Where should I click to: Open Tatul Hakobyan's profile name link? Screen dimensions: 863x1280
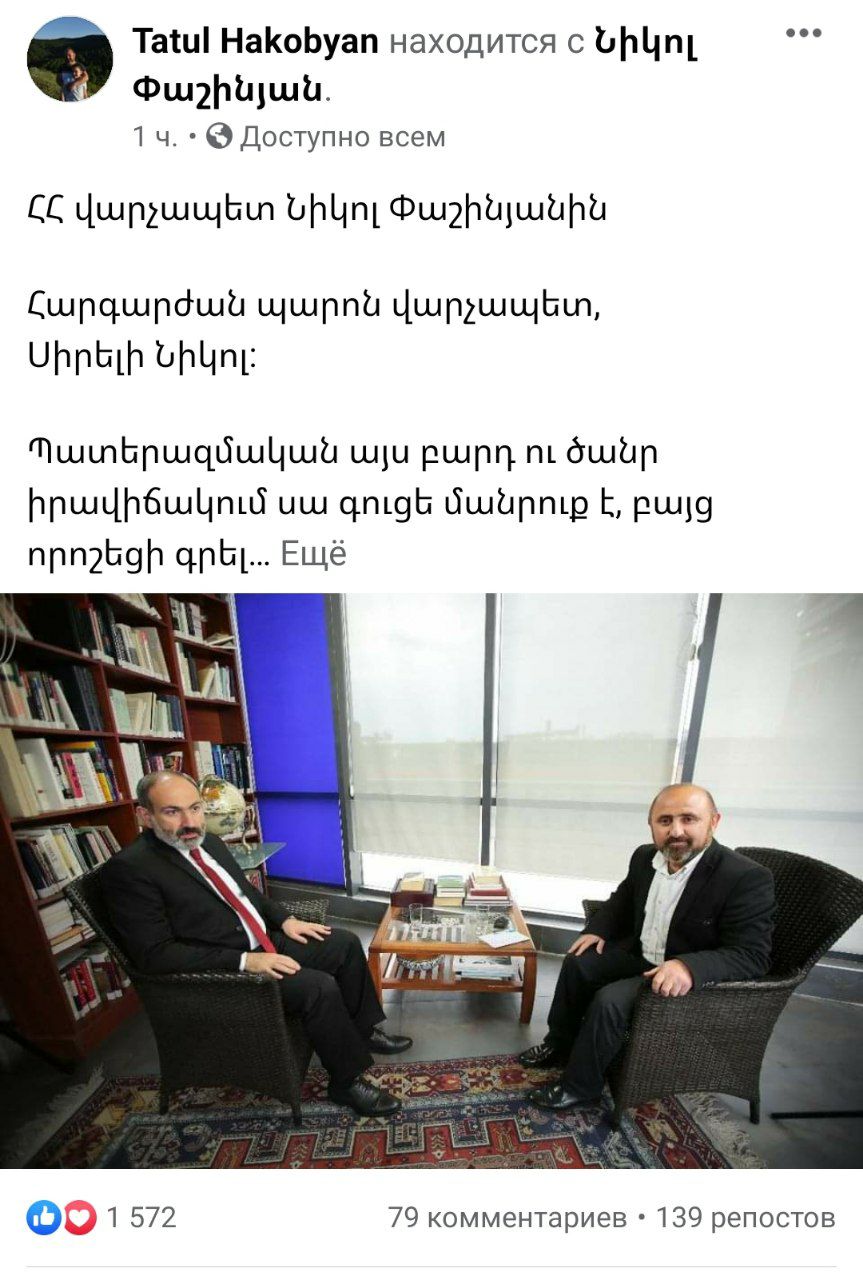pyautogui.click(x=255, y=41)
